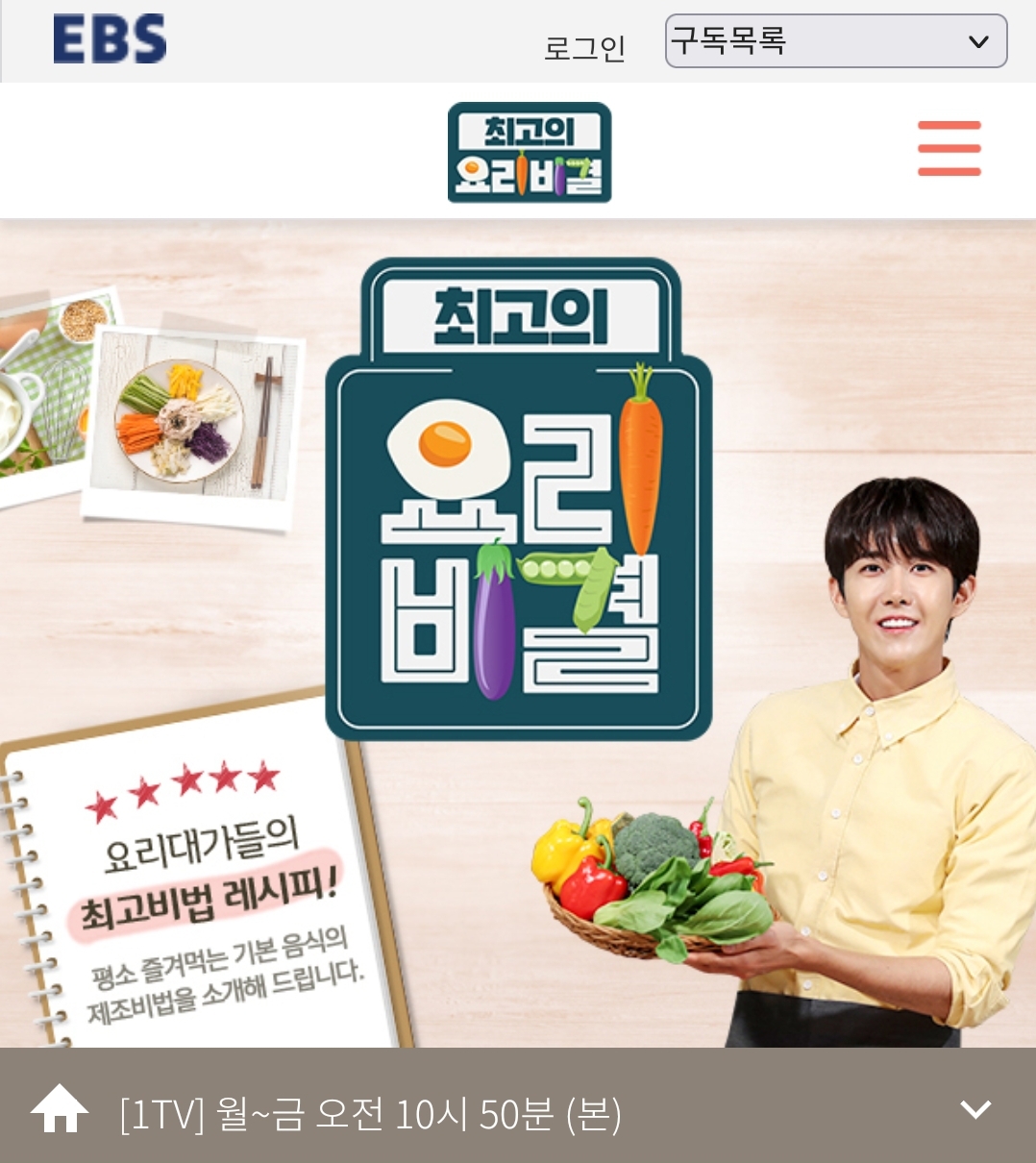
Task: Open the 최고의 요리비결 program logo link
Action: pyautogui.click(x=530, y=152)
